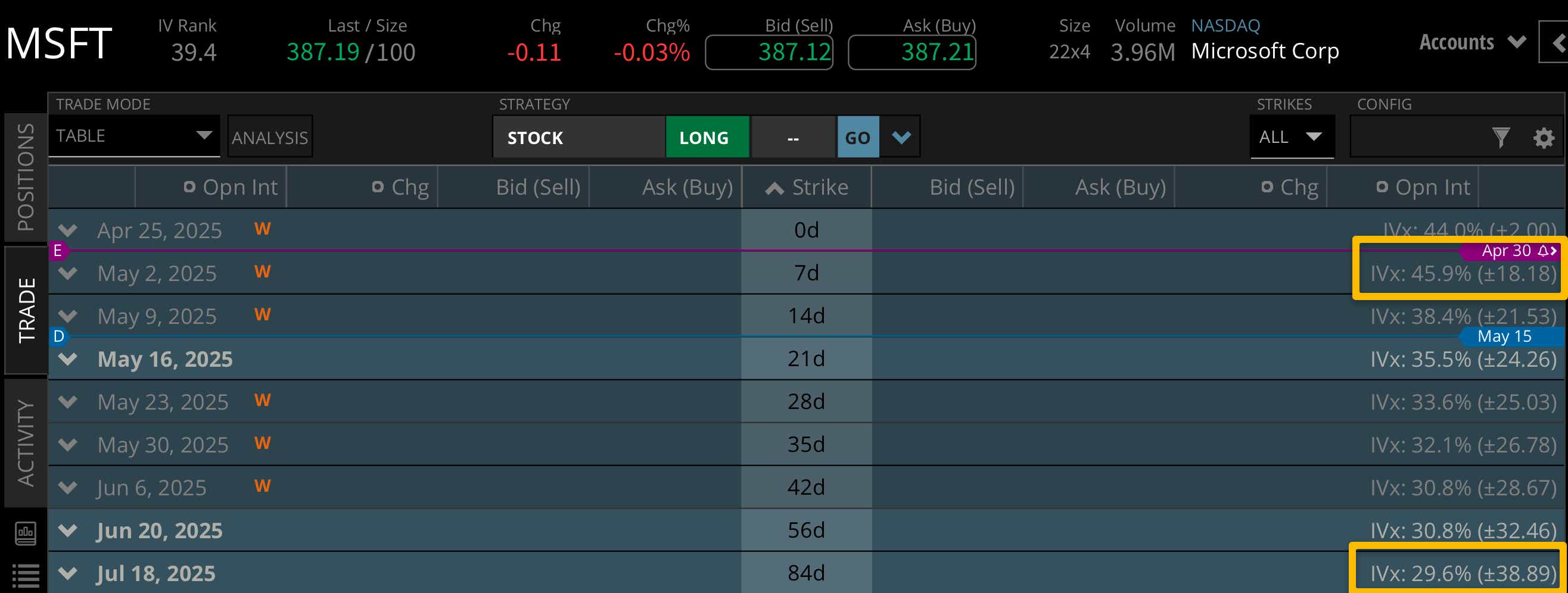This screenshot has height=593, width=1568.
Task: Expand the May 2, 2025 expiration
Action: pyautogui.click(x=67, y=273)
